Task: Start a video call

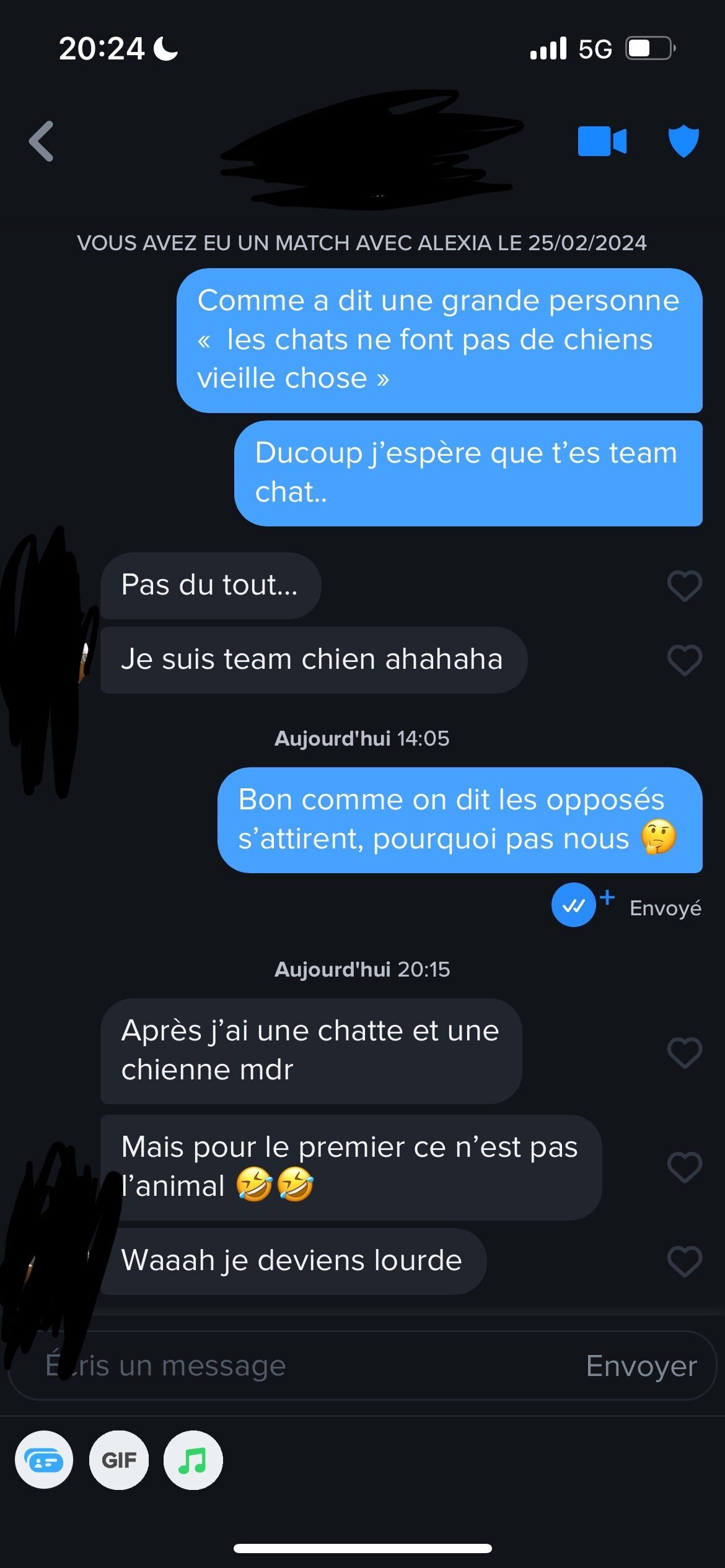Action: click(x=602, y=141)
